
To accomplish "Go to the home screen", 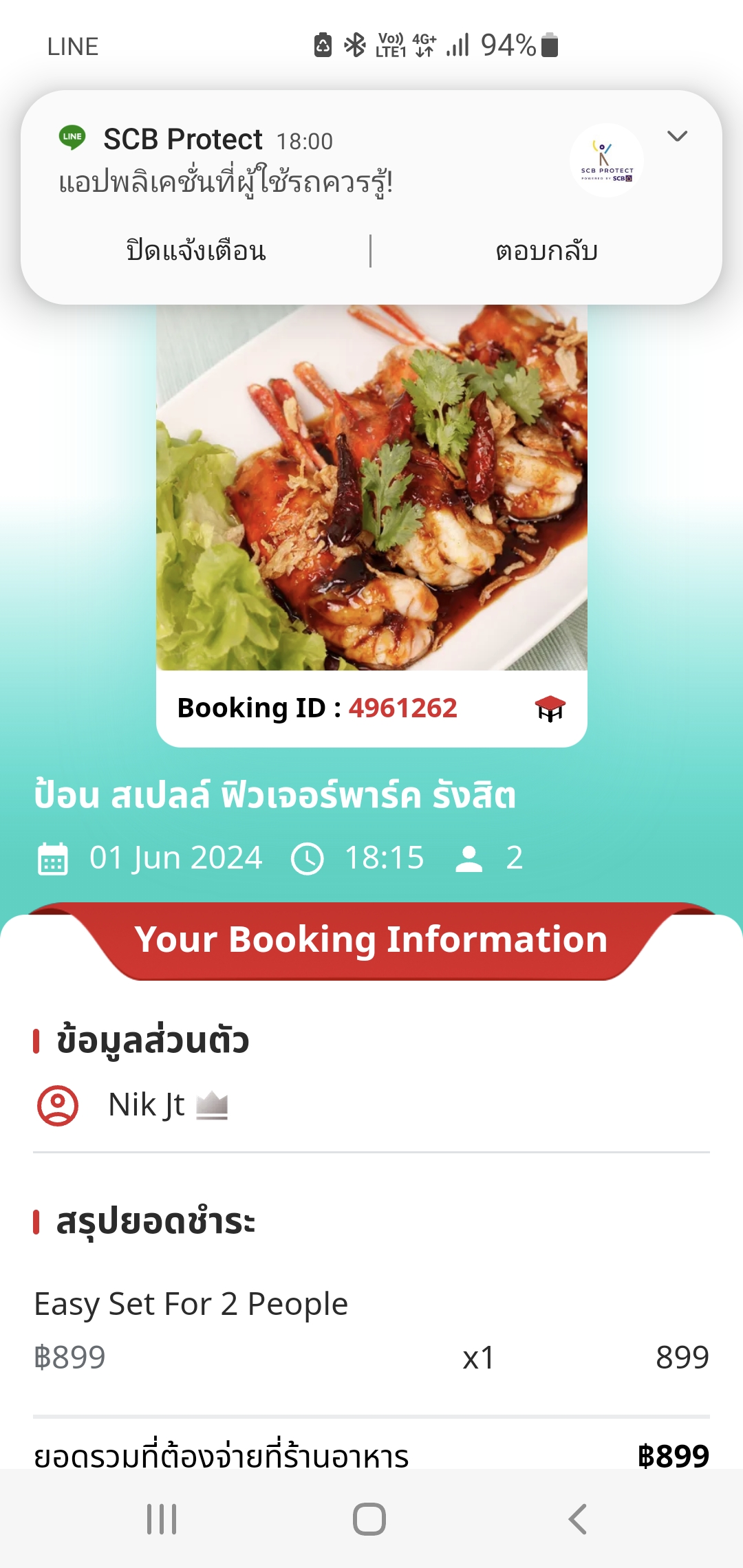I will coord(369,1519).
